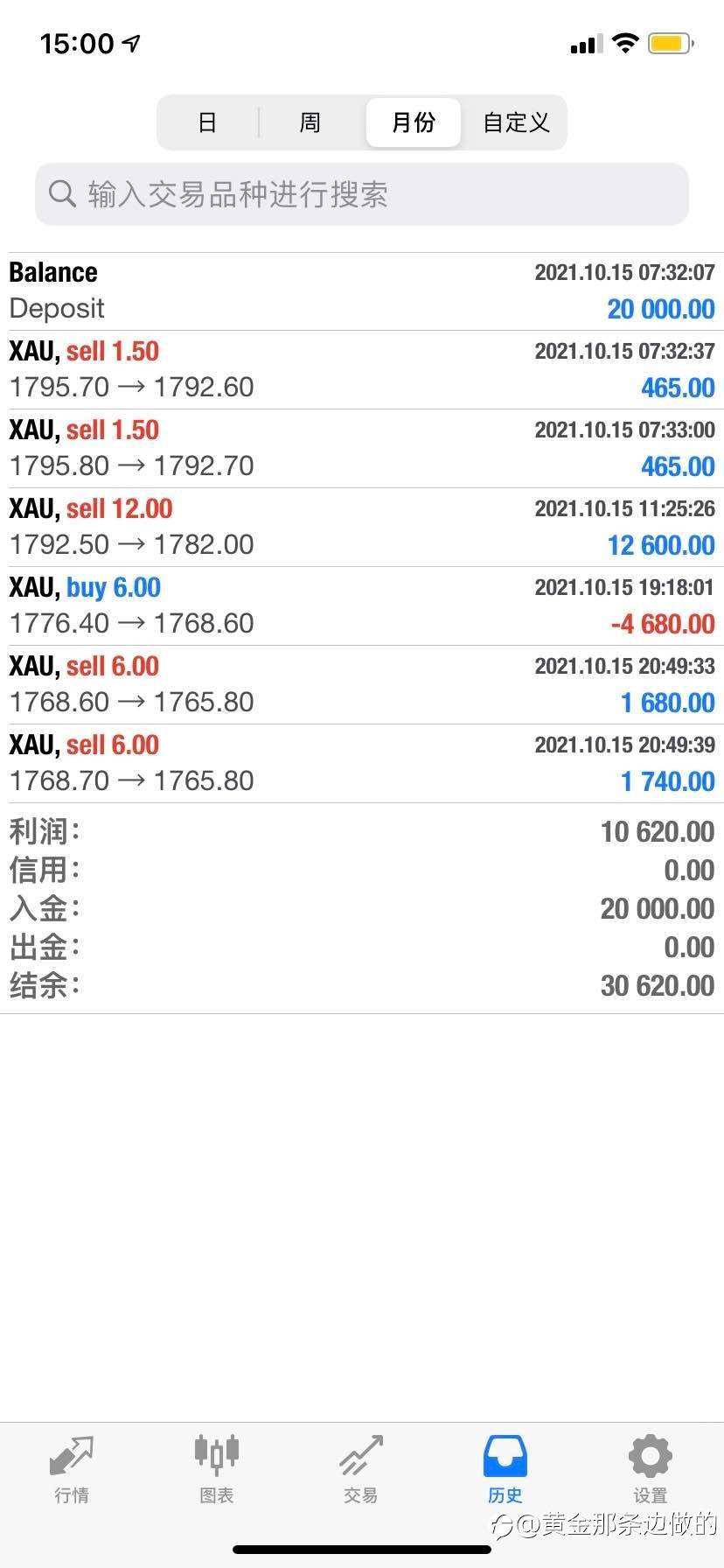Open XAU sell 6.00 trade at 20:49:39
724x1568 pixels.
[362, 763]
